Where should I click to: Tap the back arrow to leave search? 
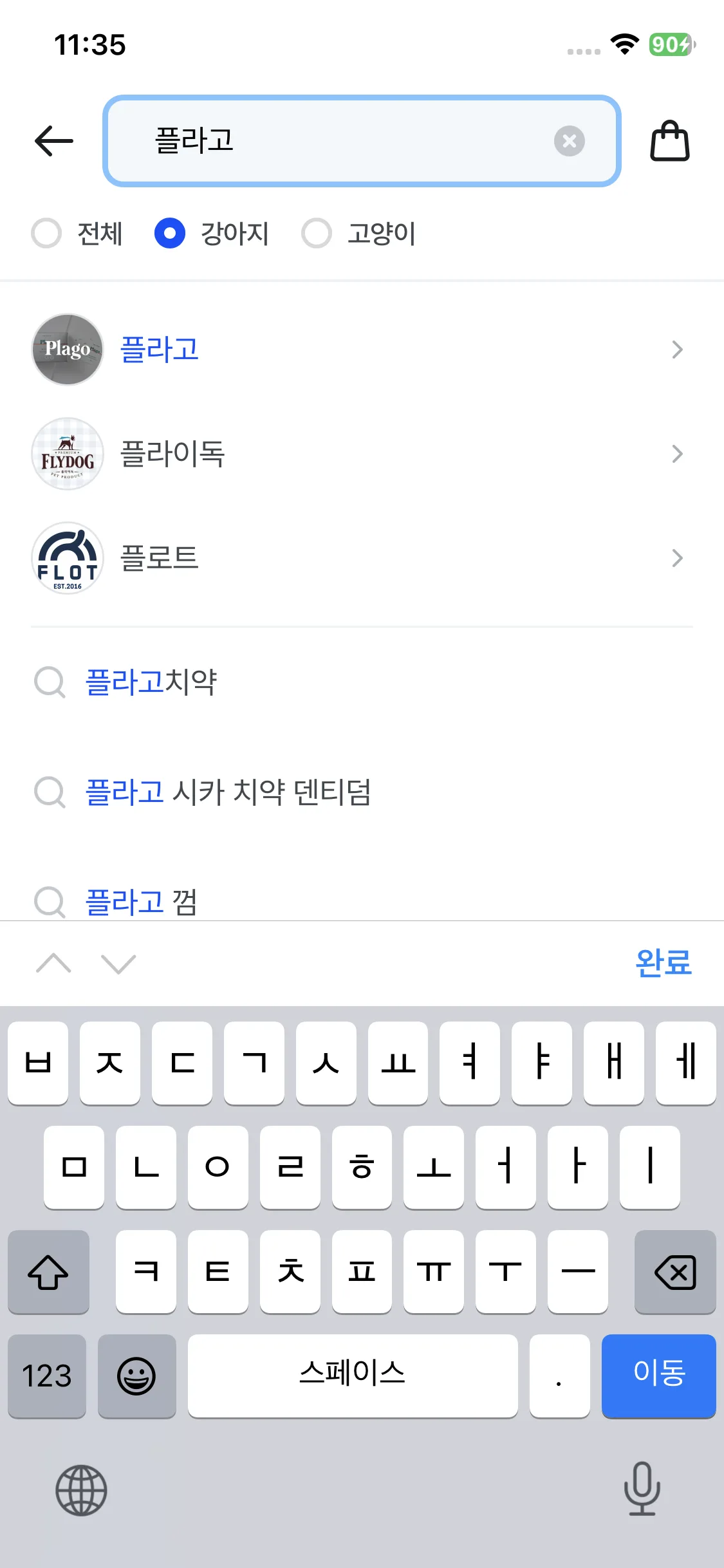53,140
